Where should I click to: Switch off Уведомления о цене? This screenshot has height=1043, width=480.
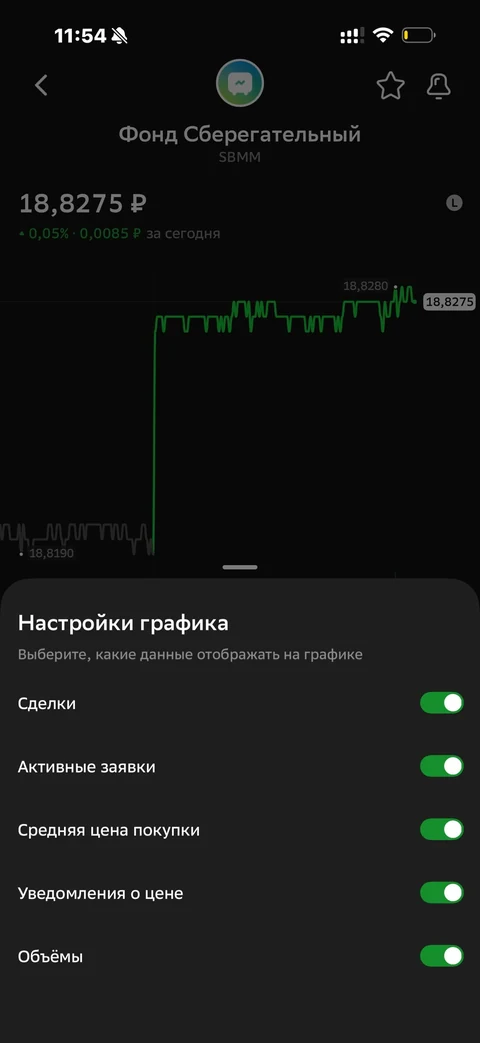click(441, 893)
